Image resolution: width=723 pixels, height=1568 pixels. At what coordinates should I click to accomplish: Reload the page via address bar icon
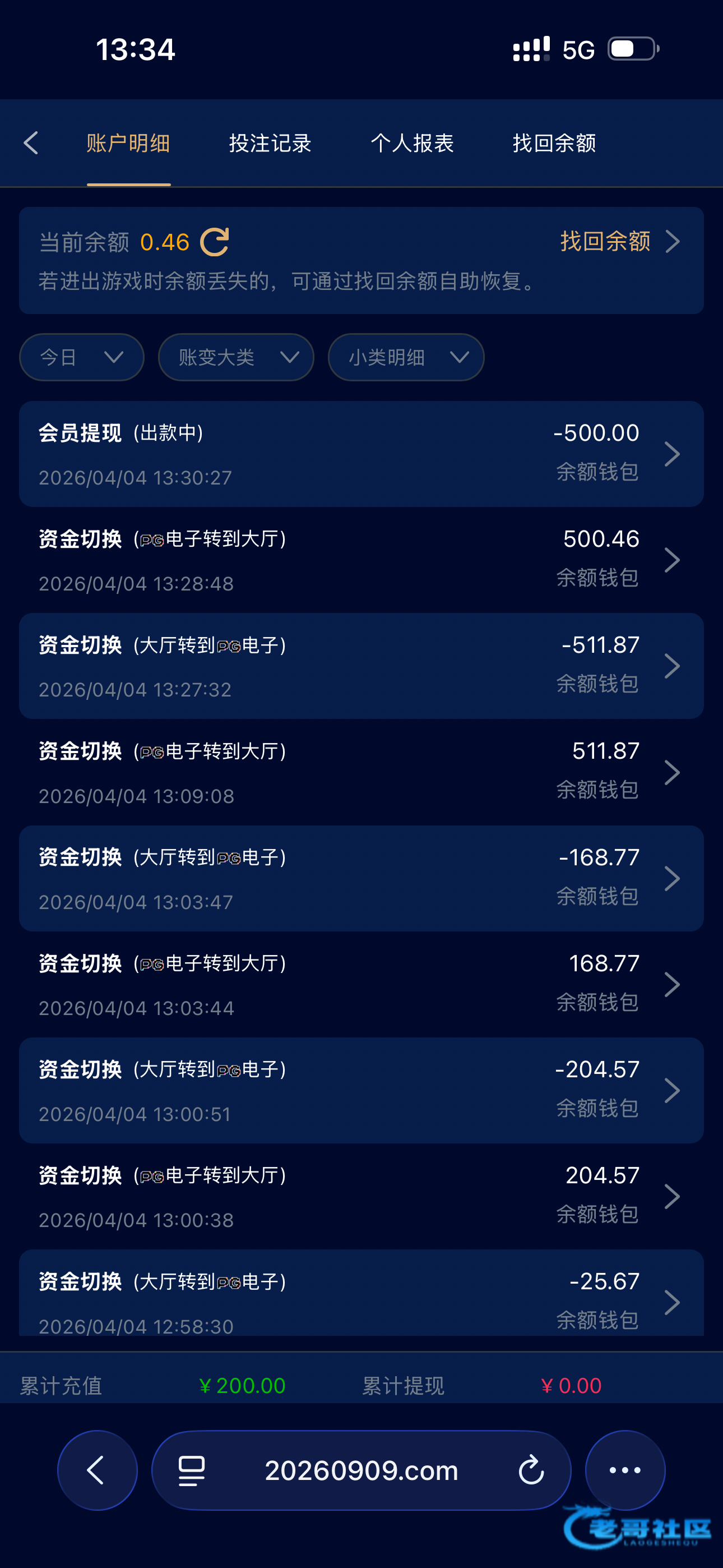click(531, 1470)
